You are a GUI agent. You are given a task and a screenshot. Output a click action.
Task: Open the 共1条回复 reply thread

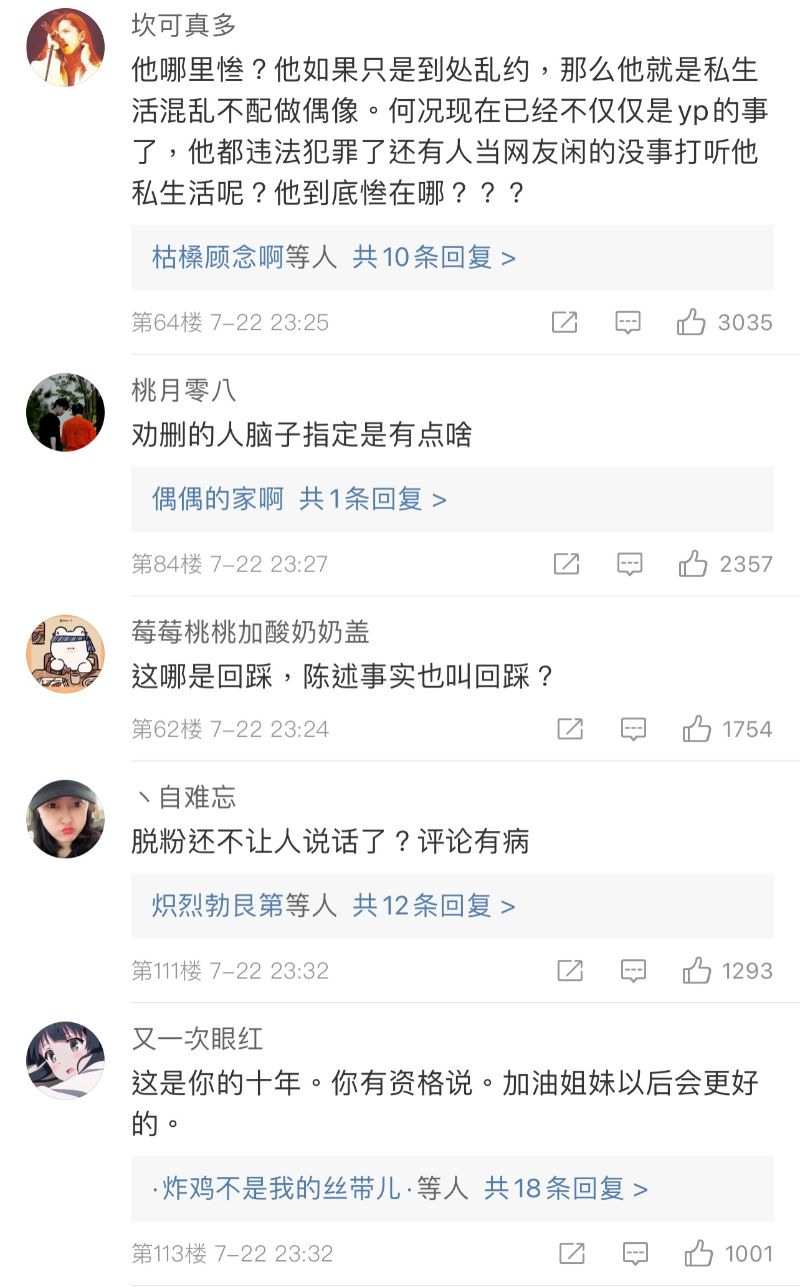point(372,499)
